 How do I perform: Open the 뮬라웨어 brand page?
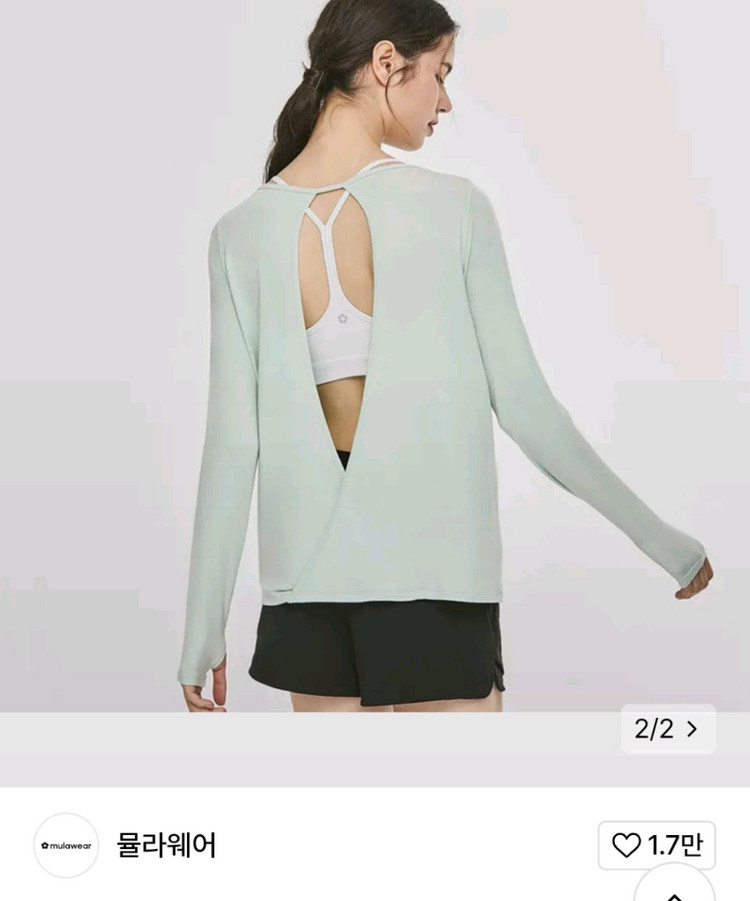tap(166, 845)
